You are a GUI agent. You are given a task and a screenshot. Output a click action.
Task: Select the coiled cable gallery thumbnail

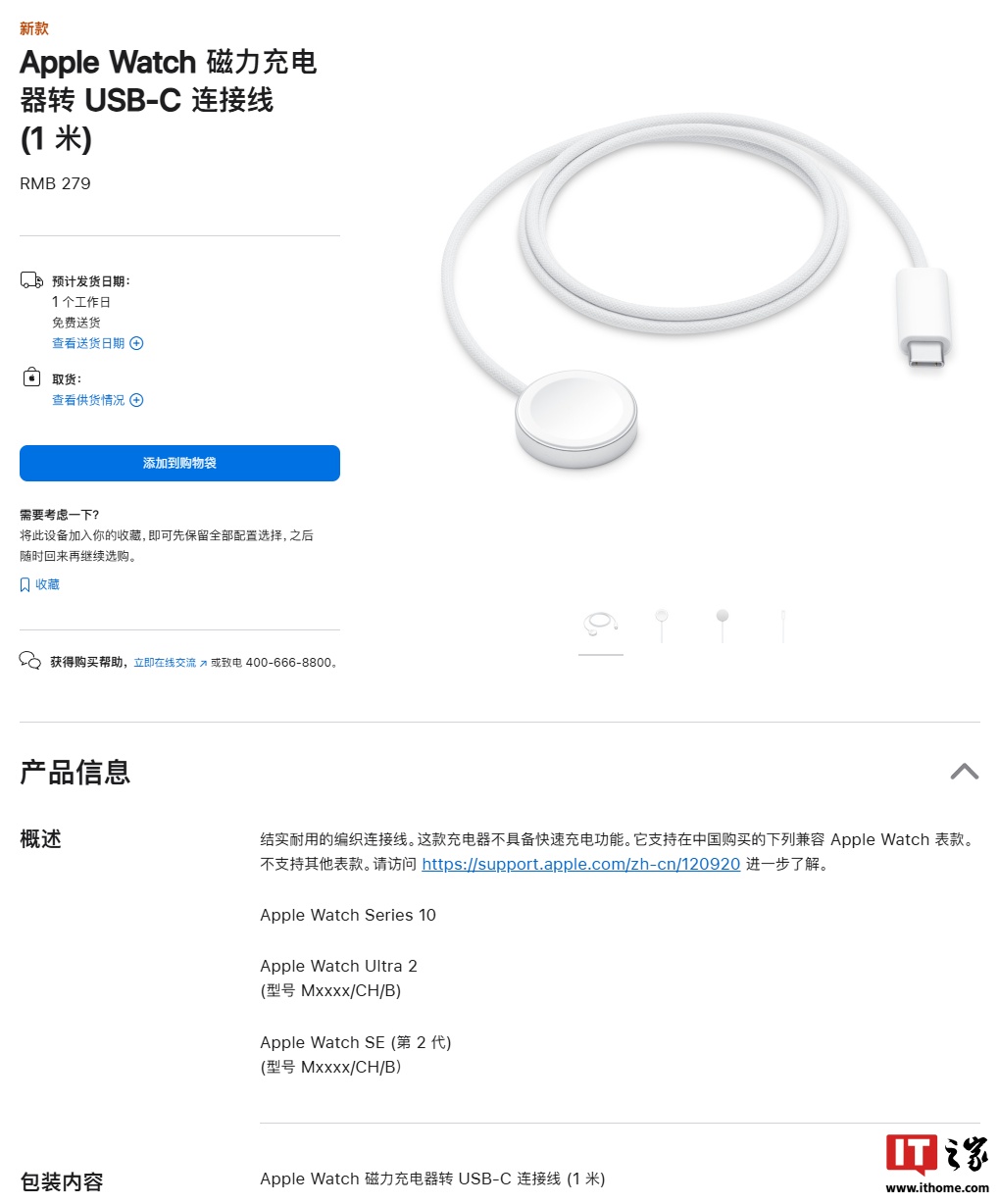tap(600, 624)
